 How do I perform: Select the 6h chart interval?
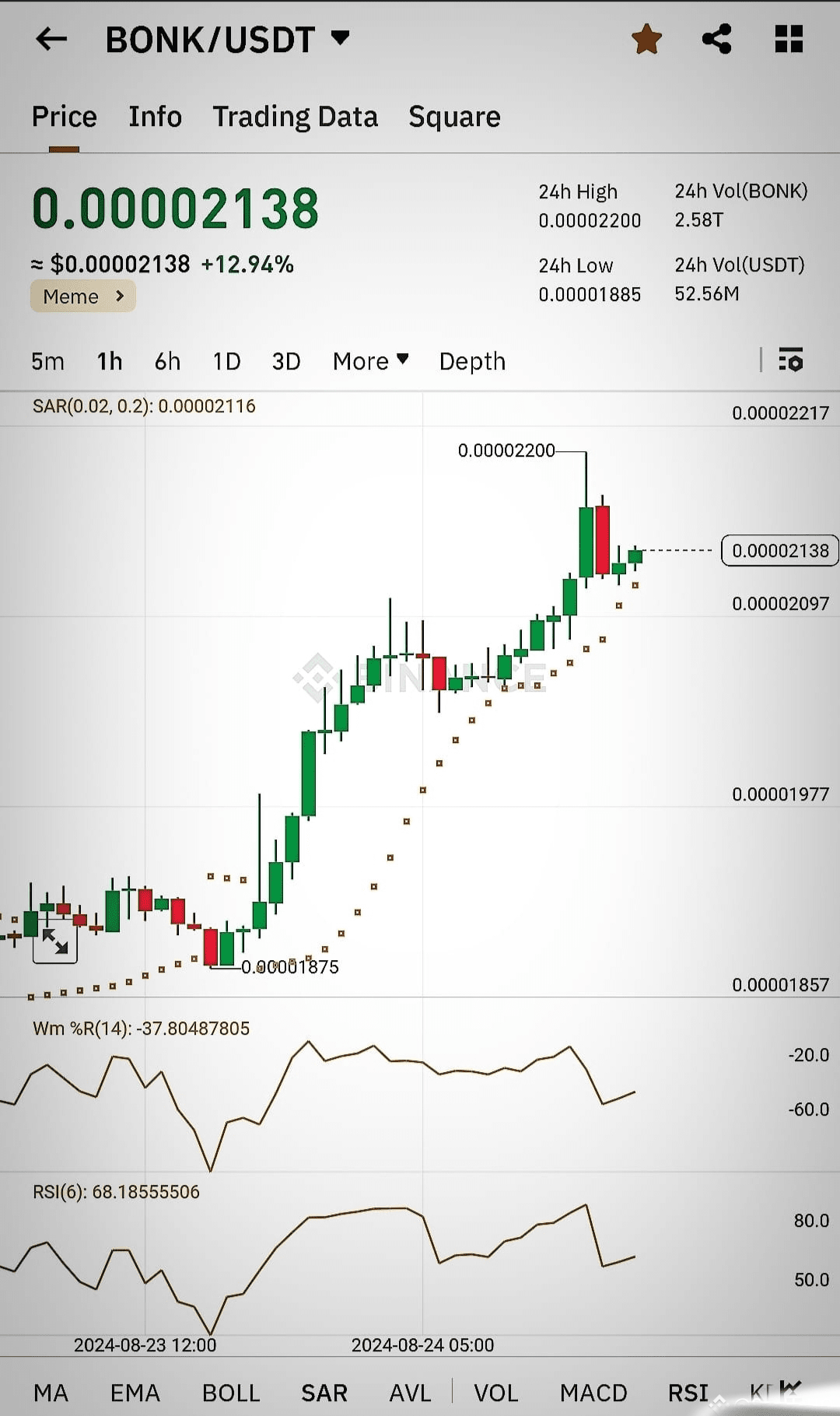point(167,362)
